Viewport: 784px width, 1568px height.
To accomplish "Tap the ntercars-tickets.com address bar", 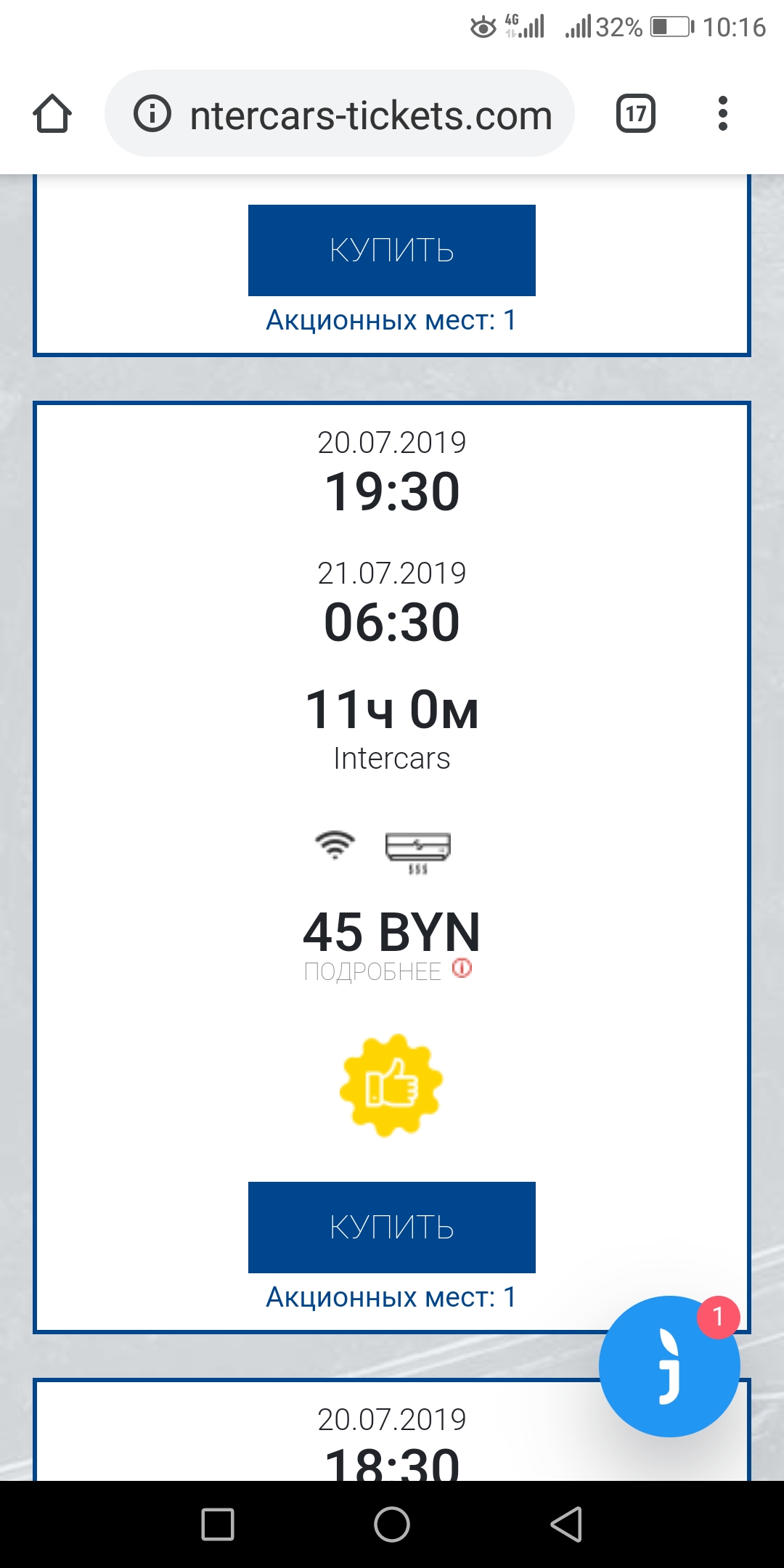I will pos(340,114).
